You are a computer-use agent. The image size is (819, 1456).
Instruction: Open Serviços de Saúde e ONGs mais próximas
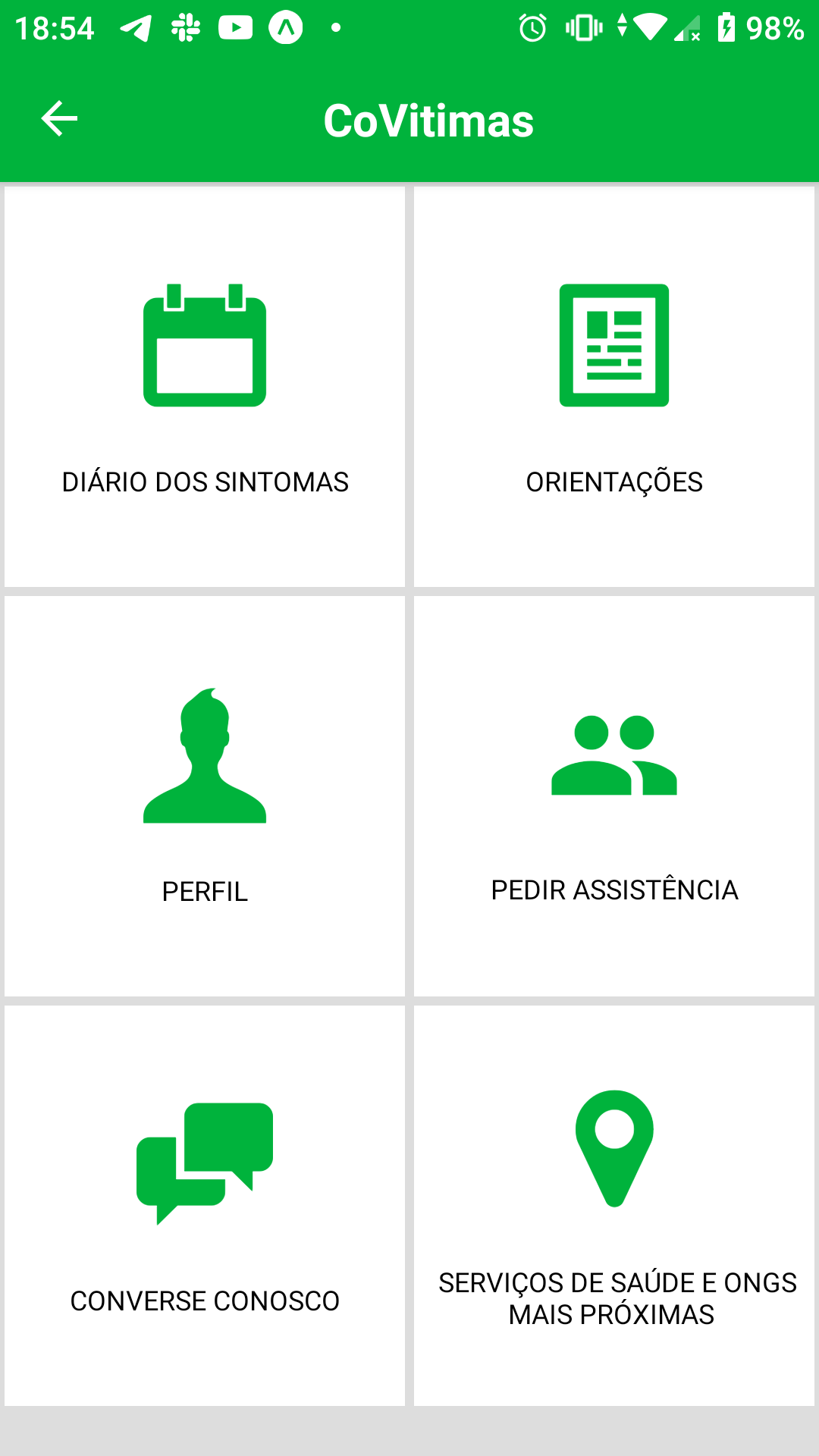614,1206
